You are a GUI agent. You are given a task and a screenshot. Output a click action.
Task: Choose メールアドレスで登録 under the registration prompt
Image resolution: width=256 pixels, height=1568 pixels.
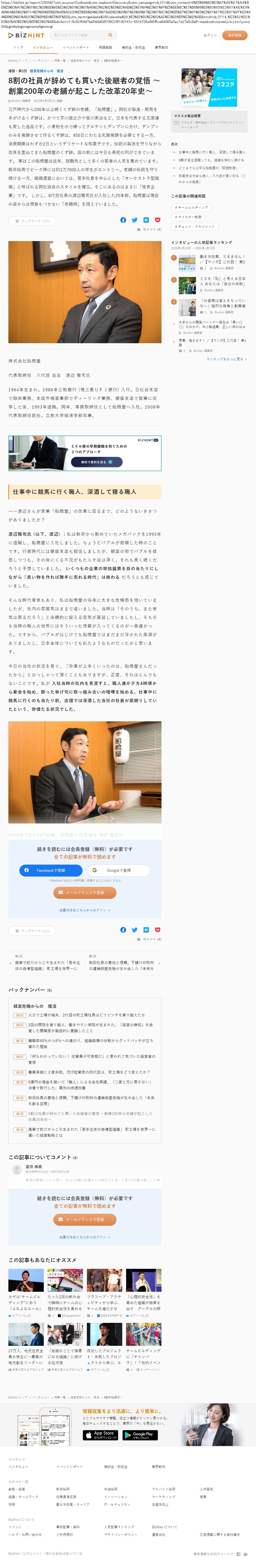click(x=85, y=892)
